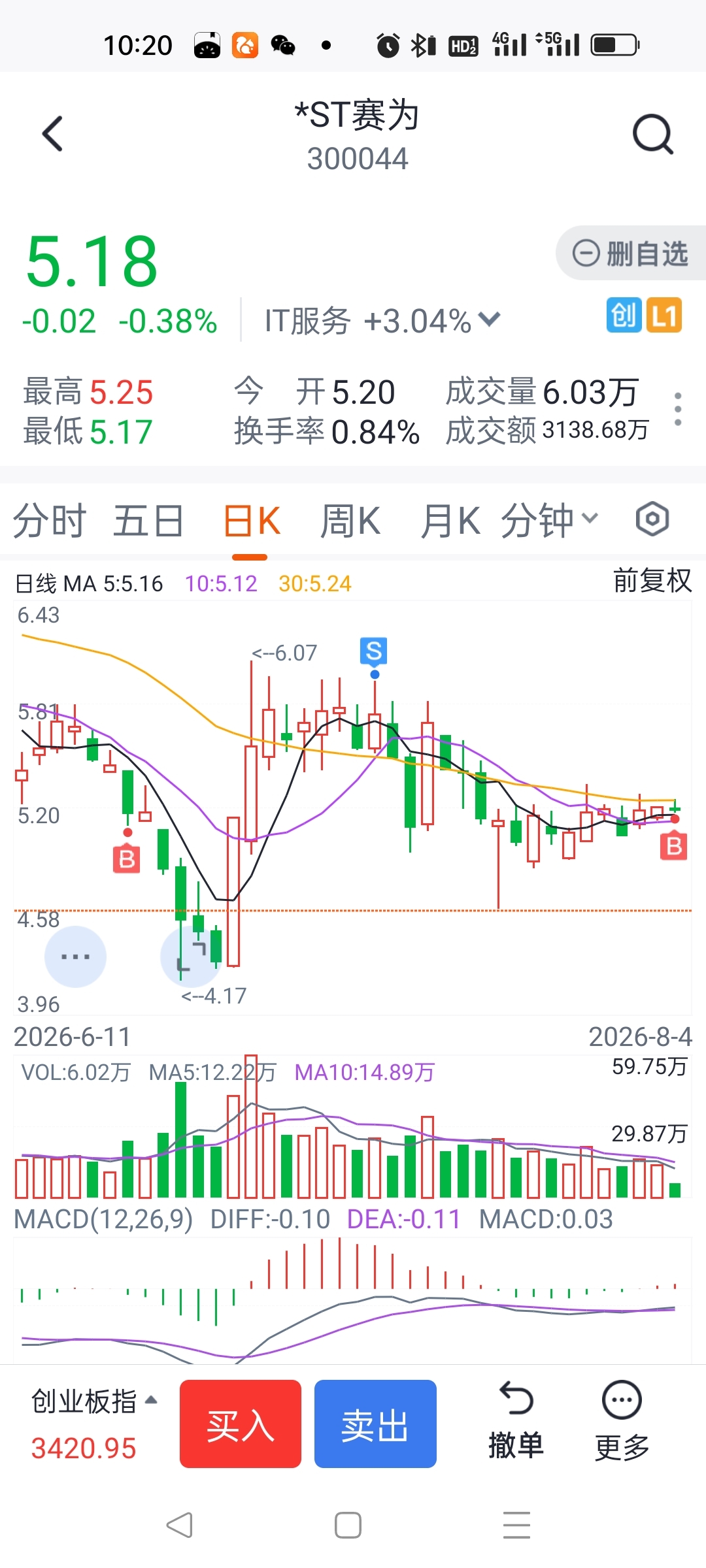Open the 分钟 interval dropdown
The height and width of the screenshot is (1568, 706).
(x=550, y=521)
